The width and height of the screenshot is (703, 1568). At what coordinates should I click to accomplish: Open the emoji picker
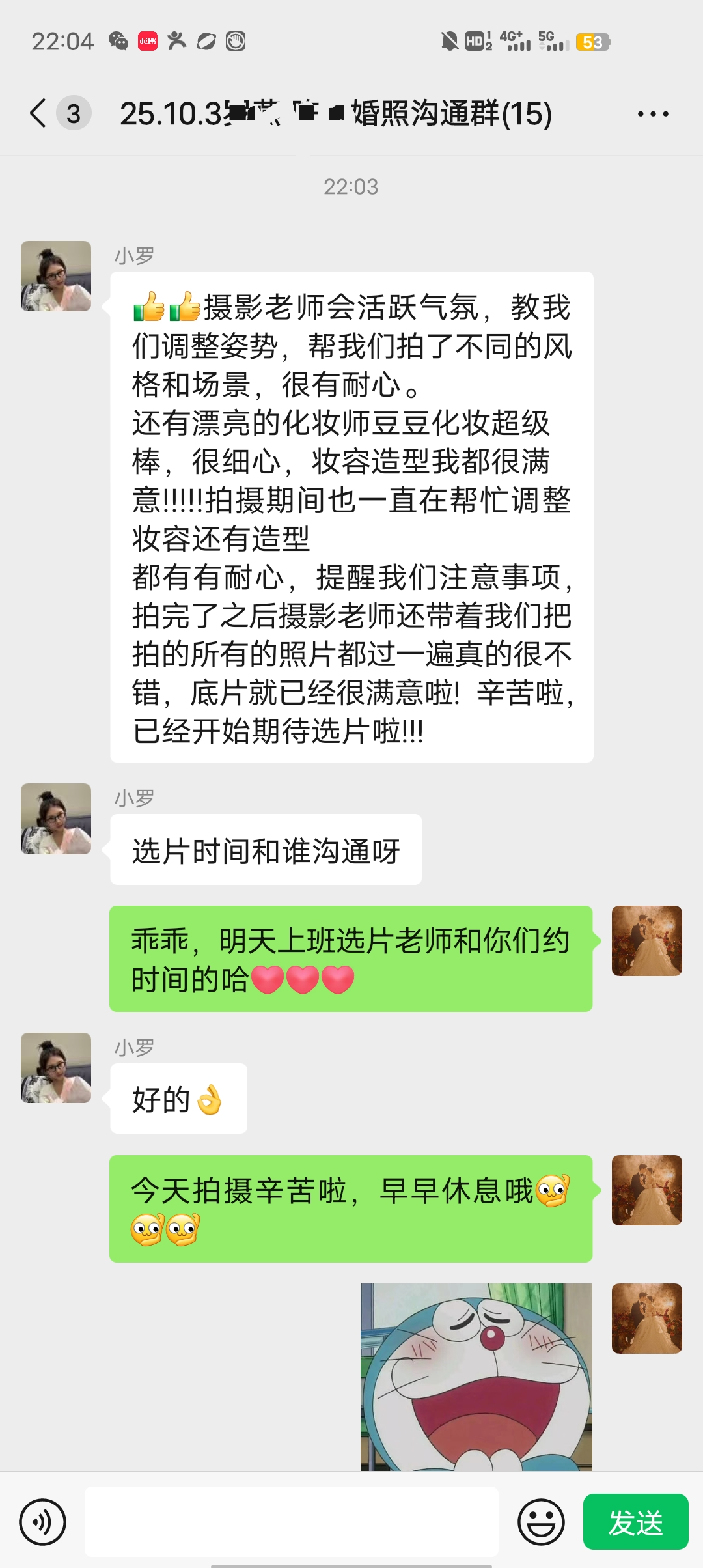coord(541,1522)
